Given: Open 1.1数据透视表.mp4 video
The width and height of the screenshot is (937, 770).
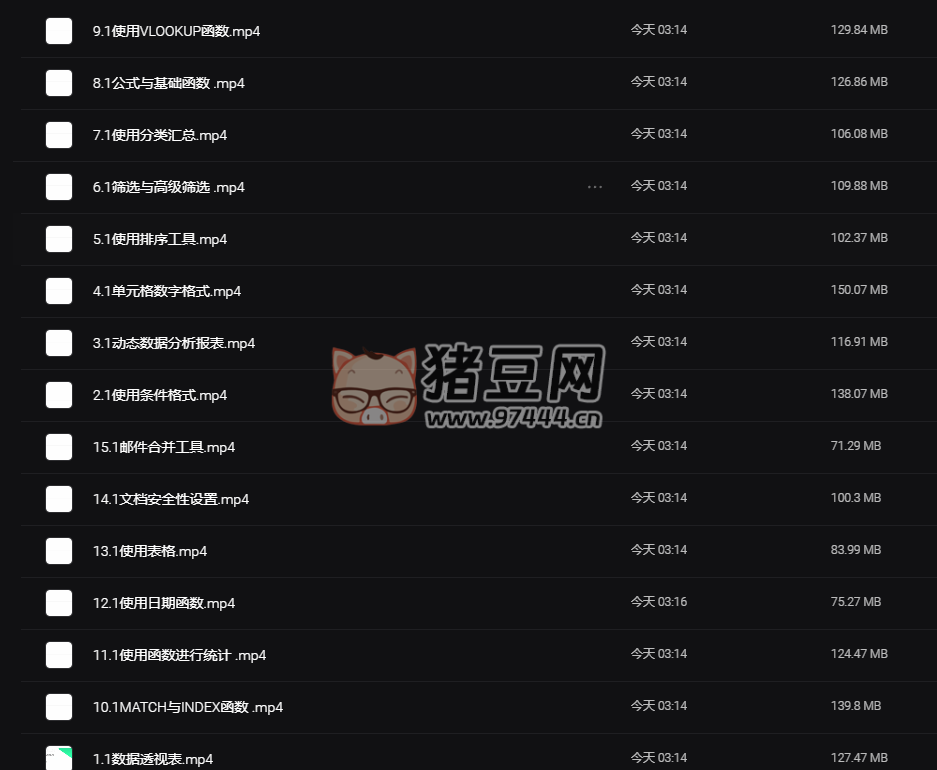Looking at the screenshot, I should pos(153,759).
